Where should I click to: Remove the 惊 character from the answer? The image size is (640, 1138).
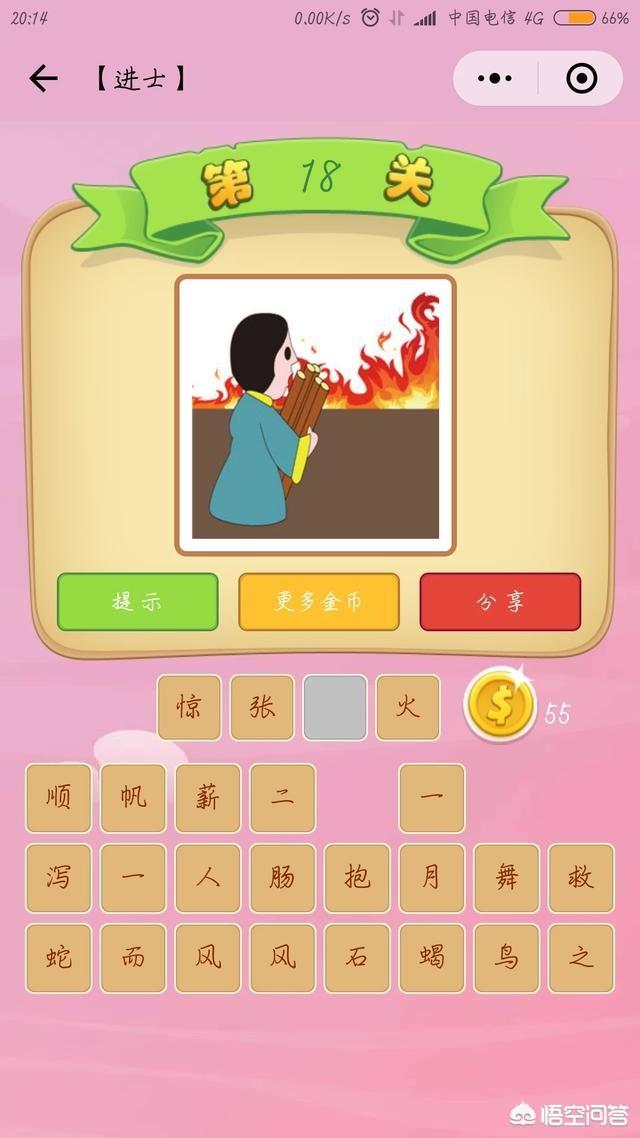click(189, 708)
